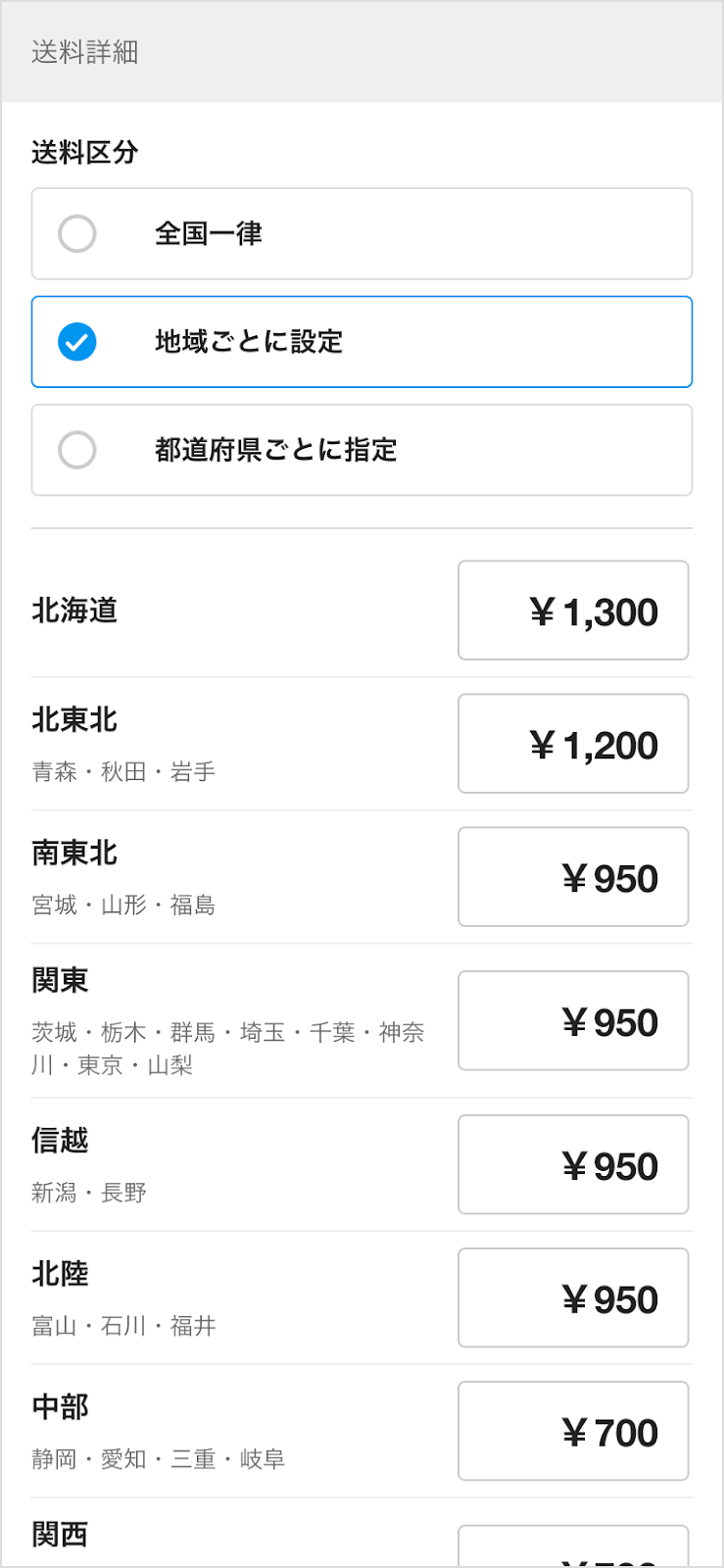The image size is (724, 1568).
Task: Edit the 北東北 shipping fee field
Action: click(x=573, y=744)
